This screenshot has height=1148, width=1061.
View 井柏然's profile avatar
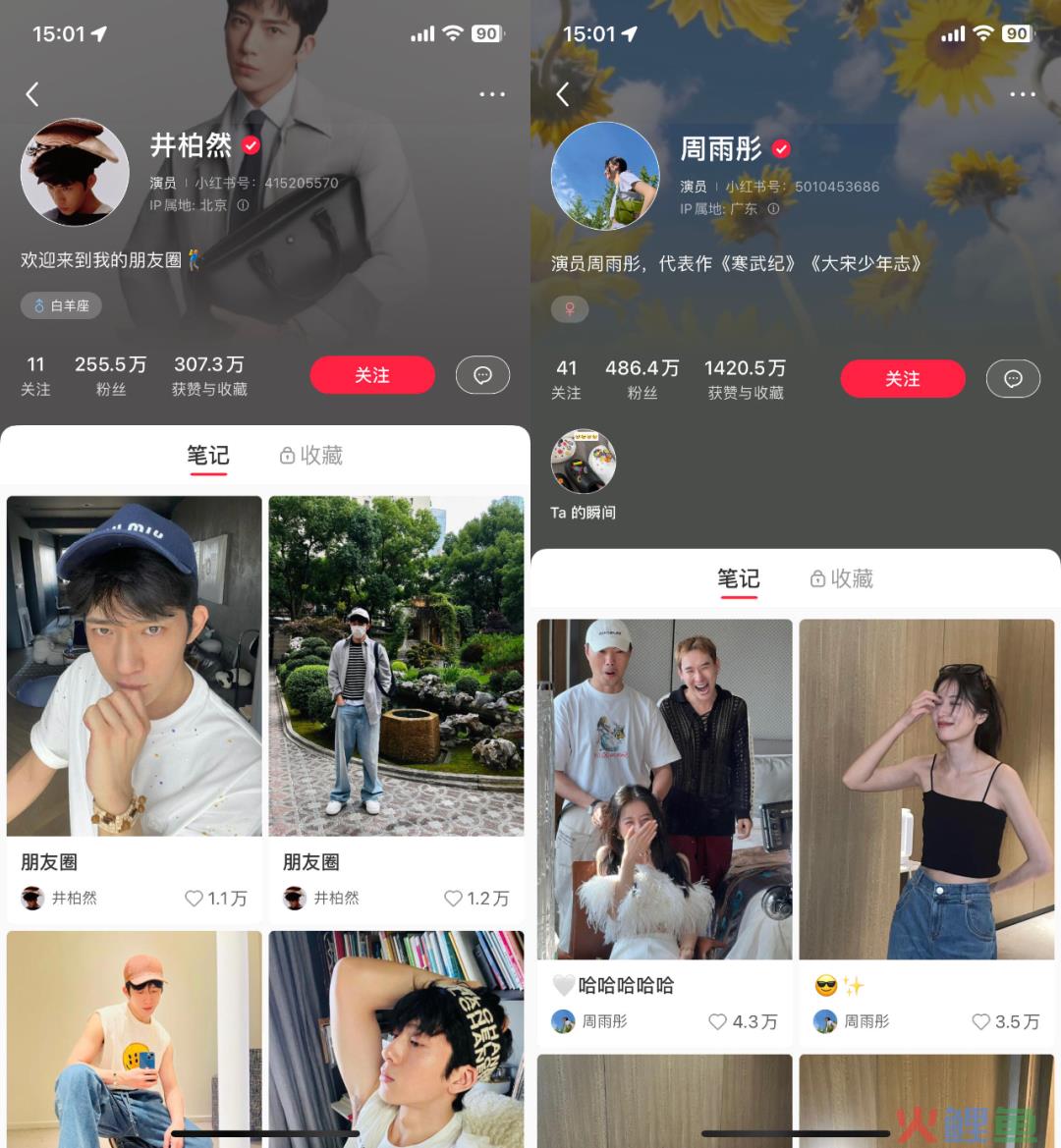point(75,172)
